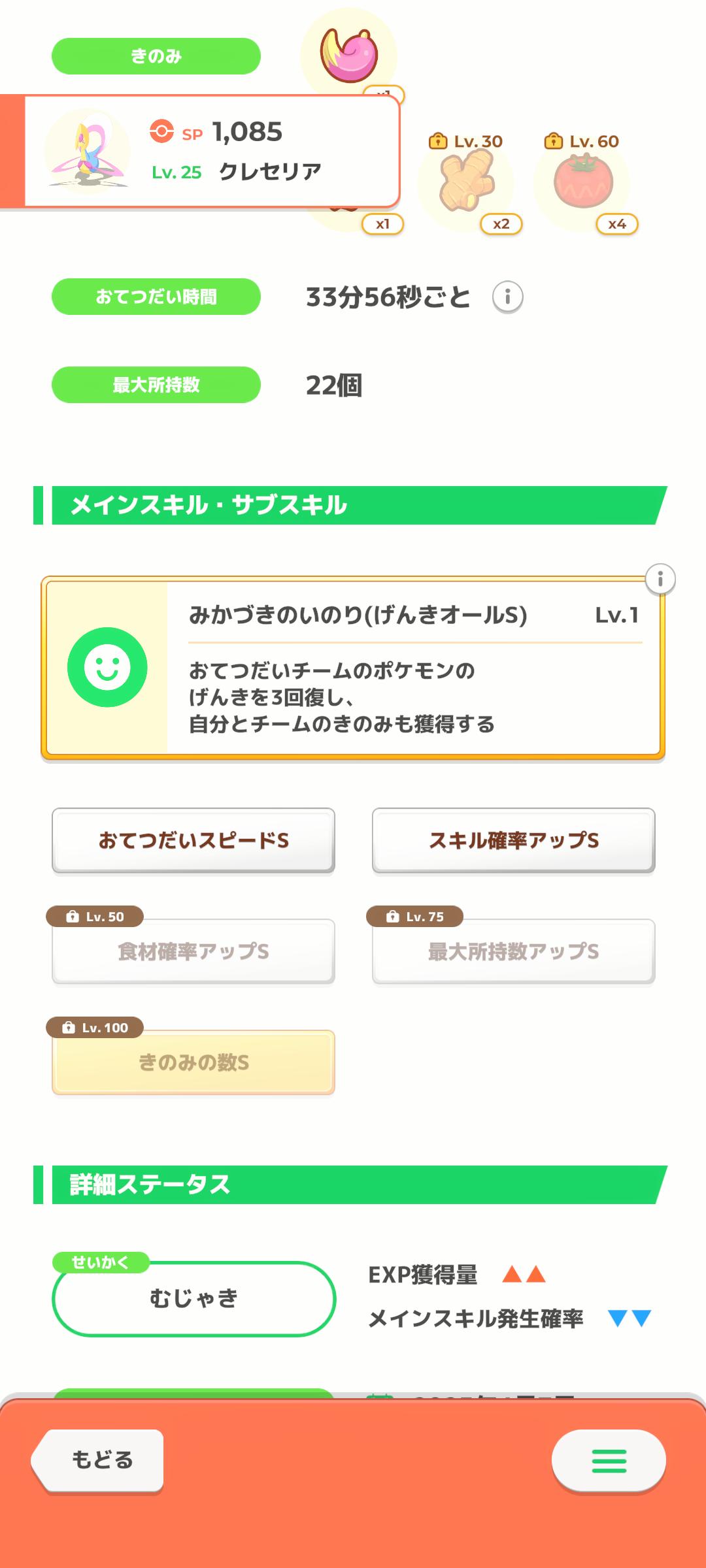Tap the locked 食材確率アップS sub skill

pos(193,951)
